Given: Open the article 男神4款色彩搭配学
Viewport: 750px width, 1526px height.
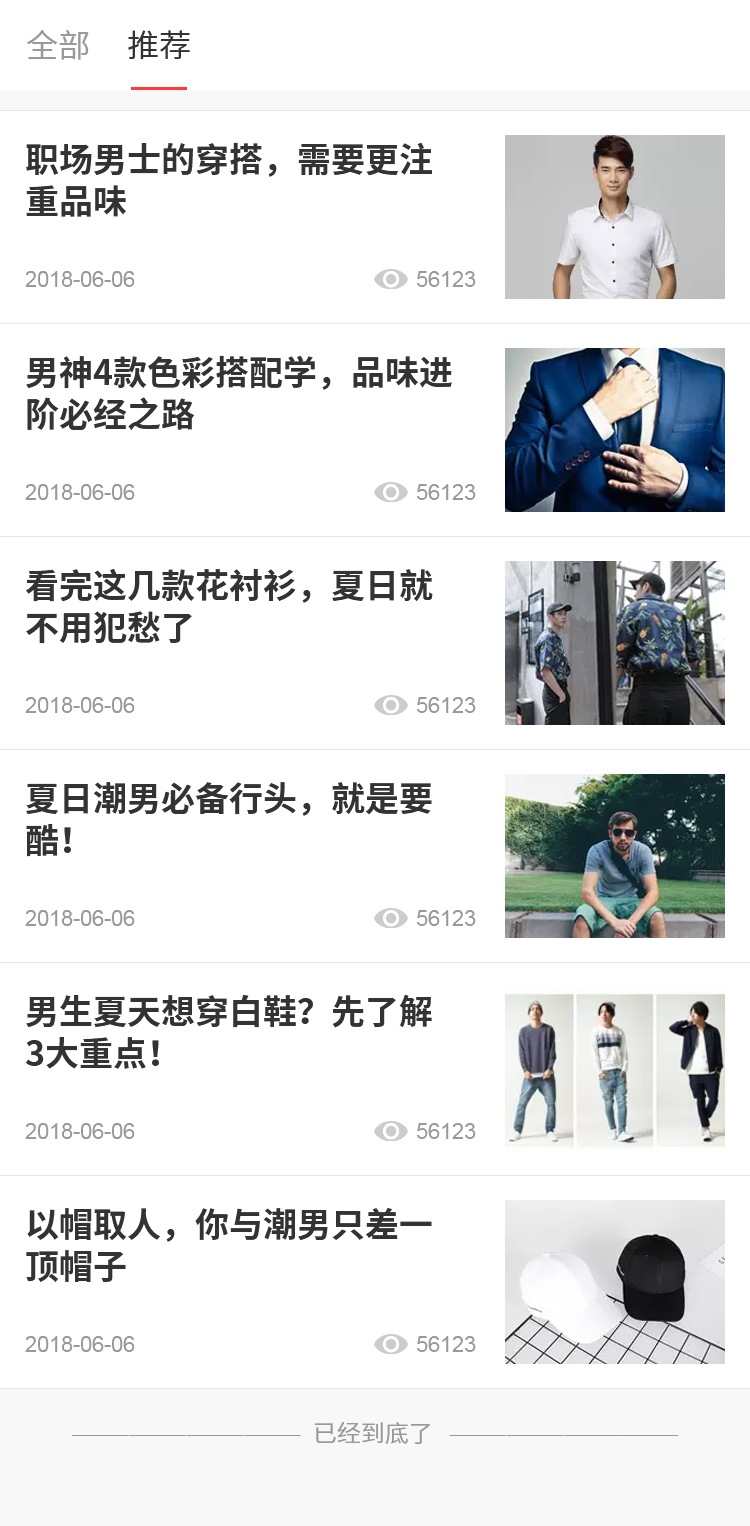Looking at the screenshot, I should point(239,394).
